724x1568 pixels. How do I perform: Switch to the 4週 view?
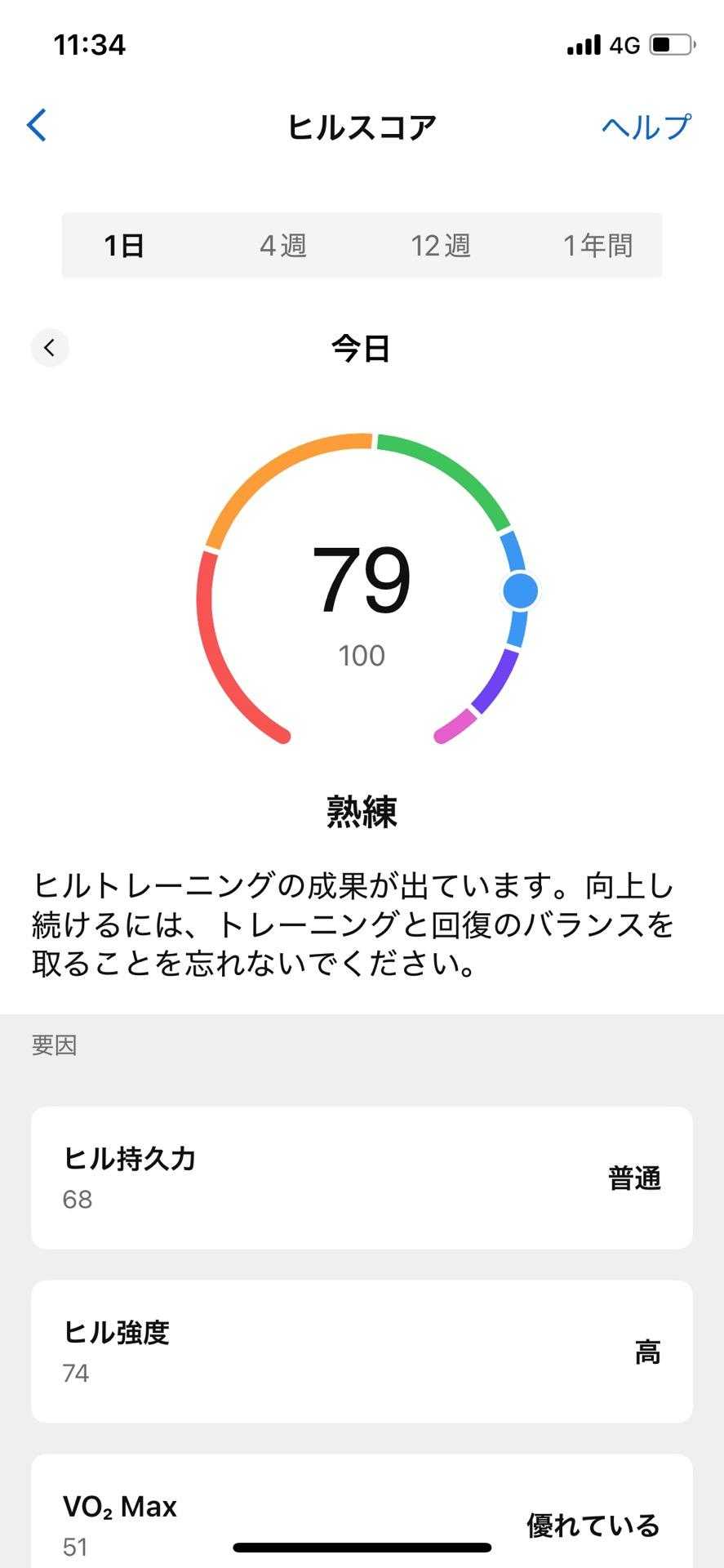(283, 245)
